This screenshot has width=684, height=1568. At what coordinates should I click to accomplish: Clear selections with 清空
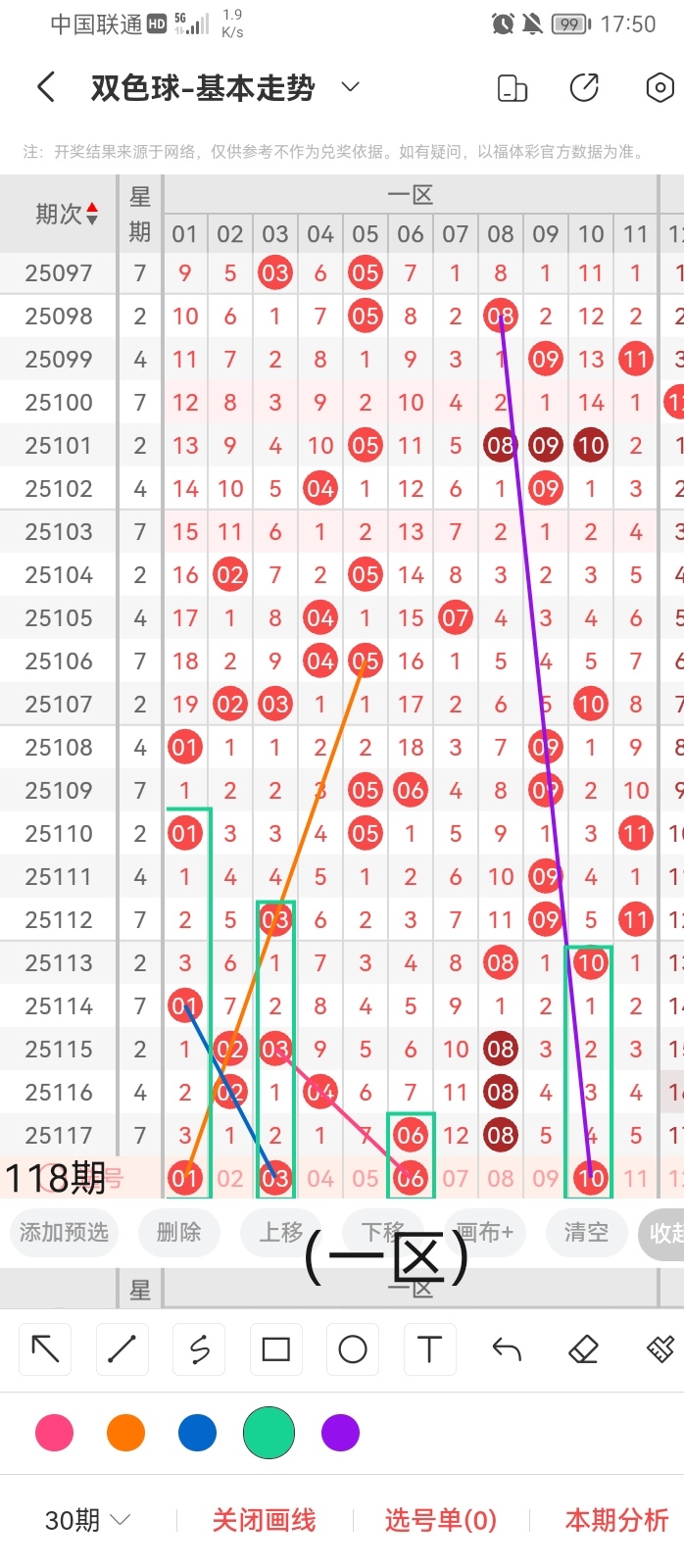(586, 1232)
